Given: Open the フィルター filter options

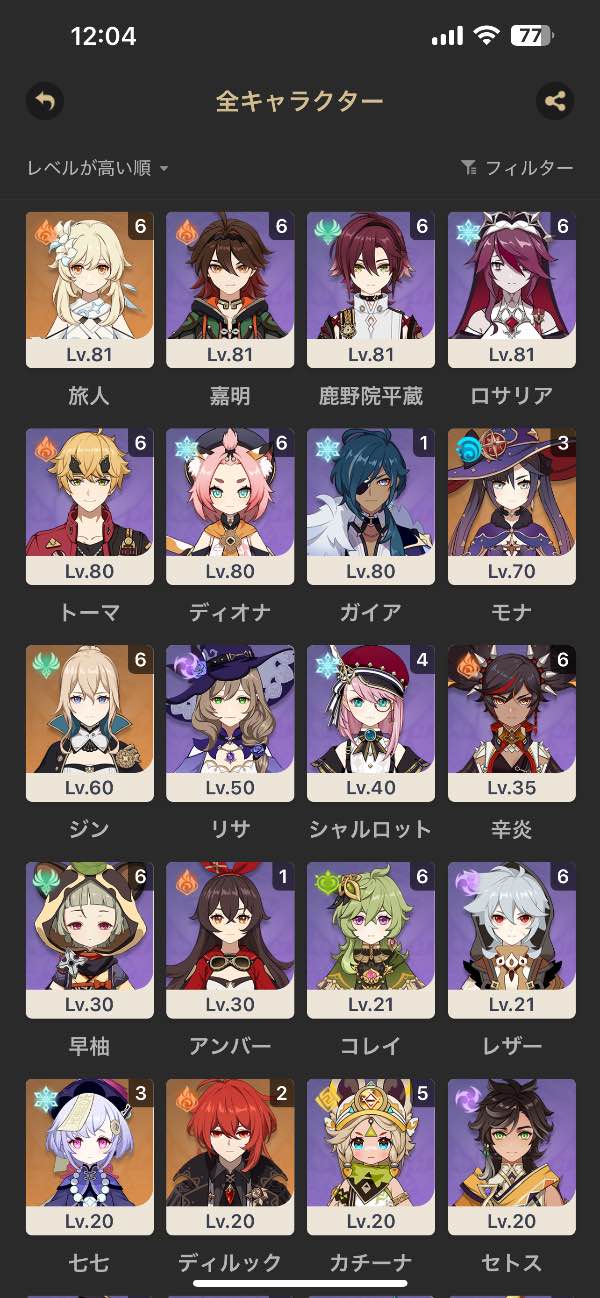Looking at the screenshot, I should point(517,168).
